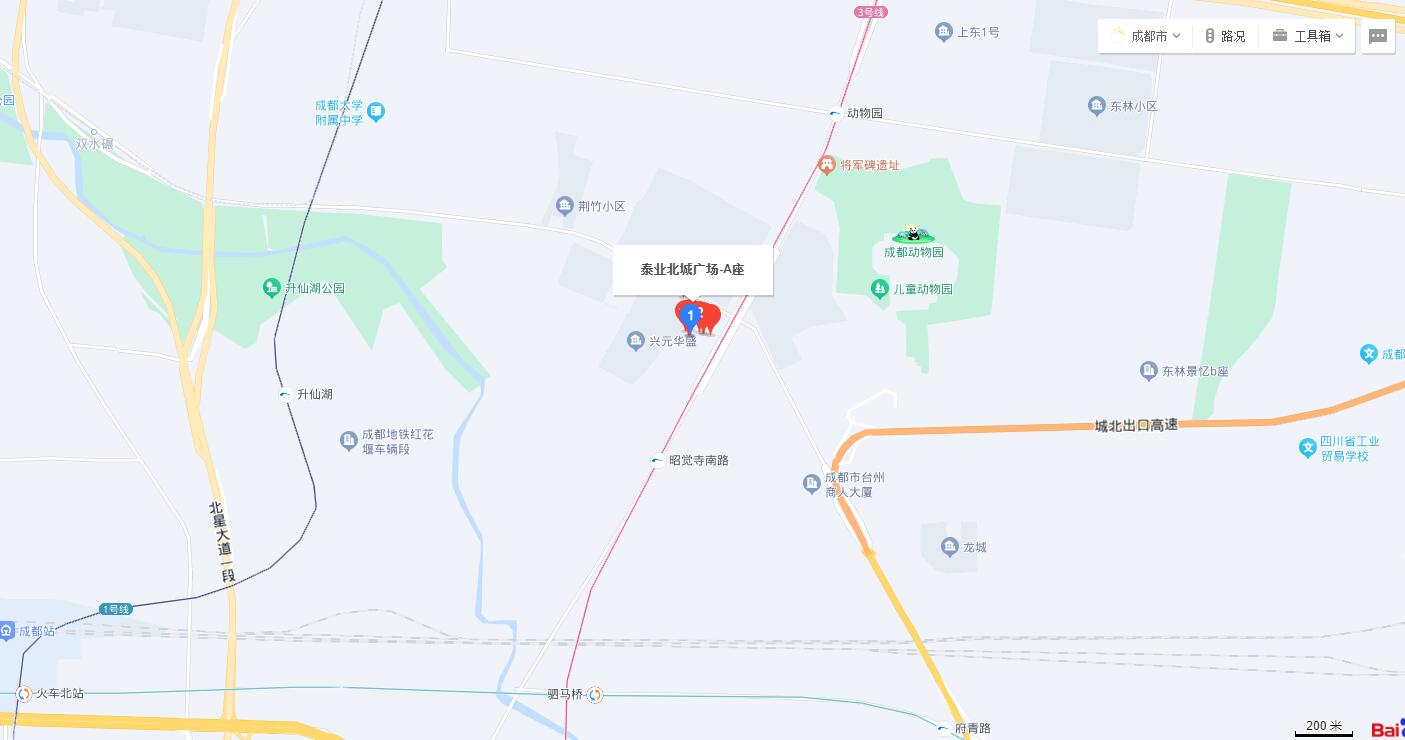Select the blue marker numbered 1
The height and width of the screenshot is (740, 1405).
tap(689, 316)
